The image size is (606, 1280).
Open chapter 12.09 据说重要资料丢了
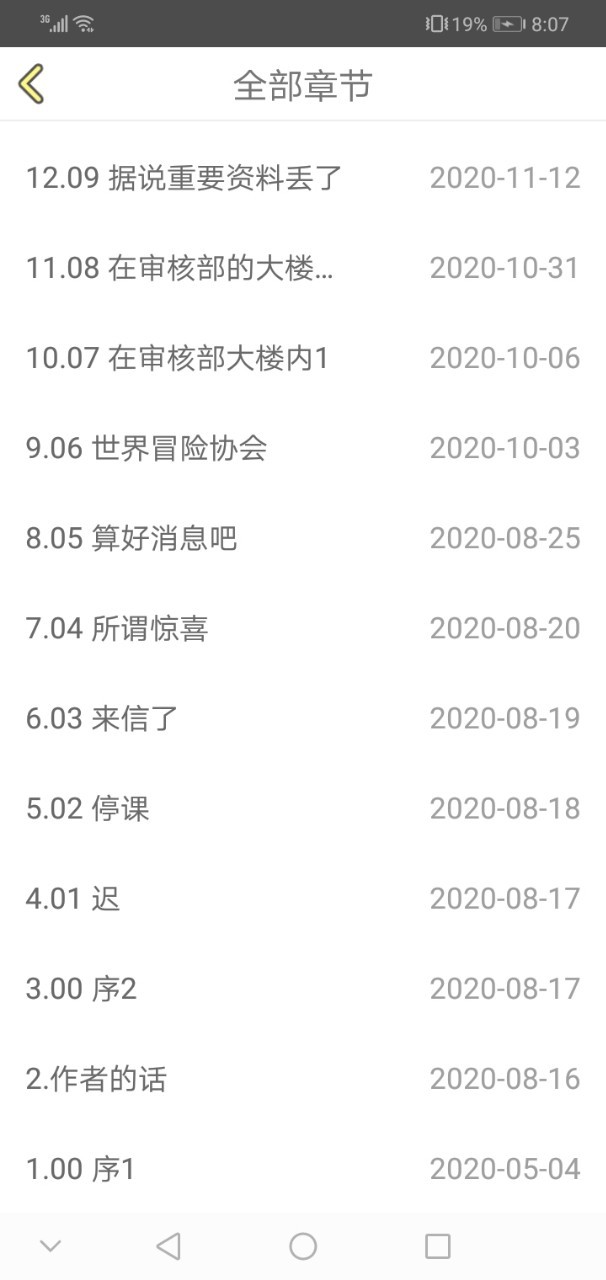184,178
